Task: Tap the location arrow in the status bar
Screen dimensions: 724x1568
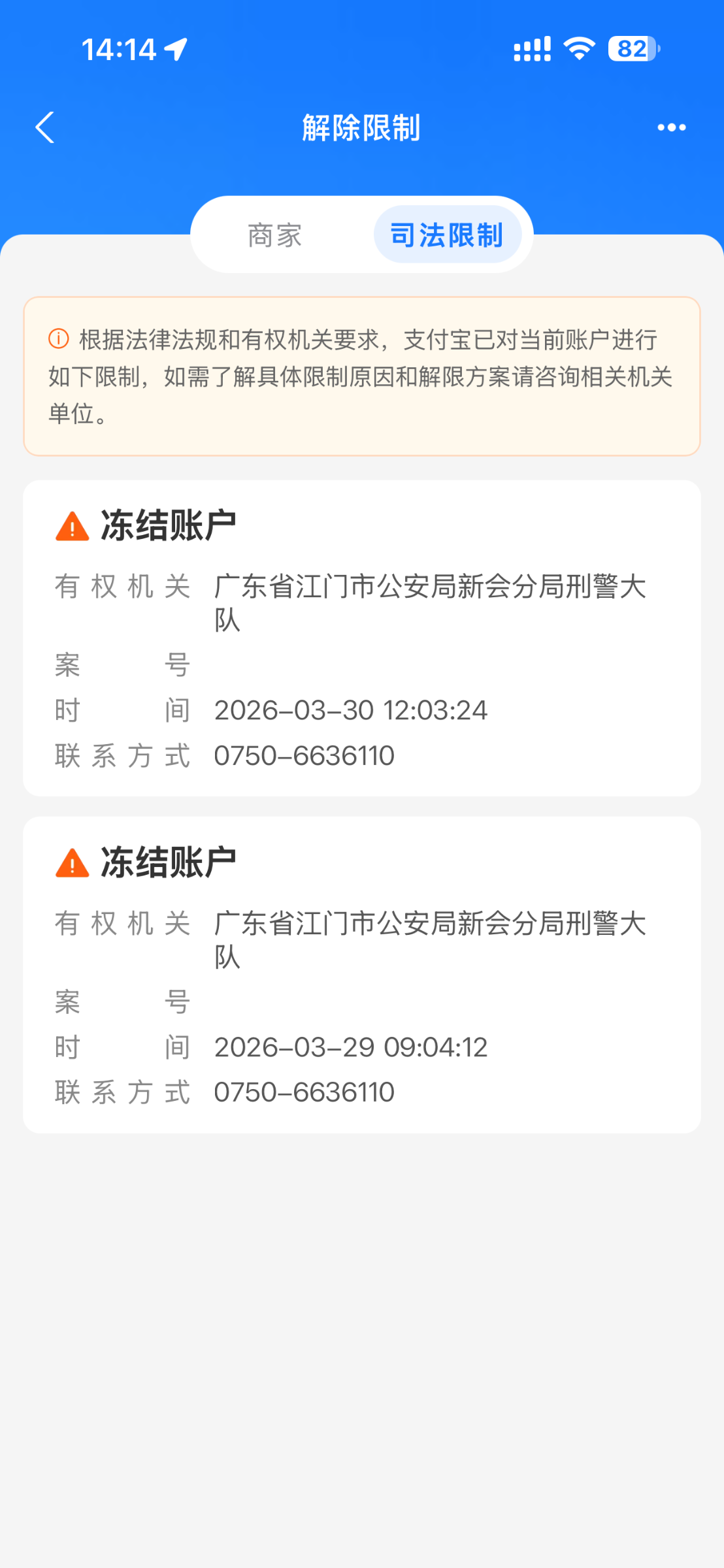Action: coord(174,48)
